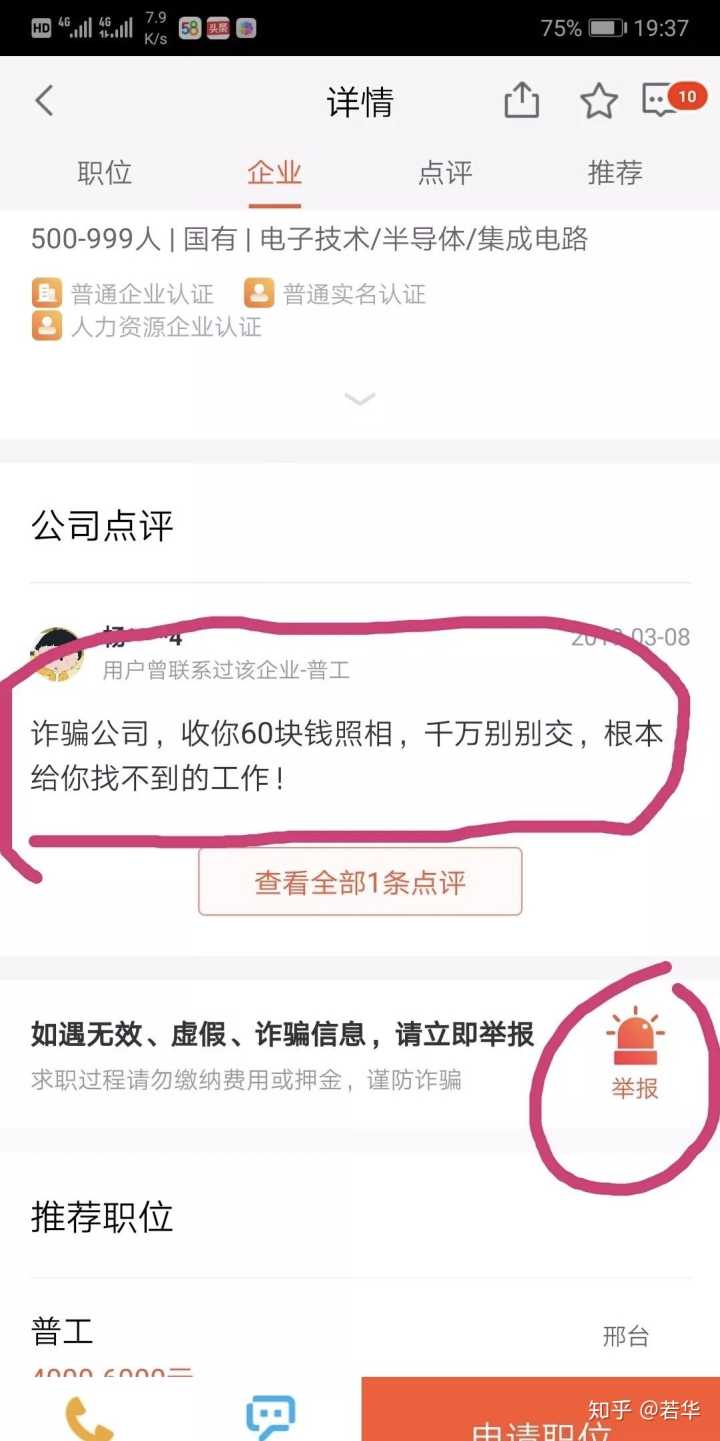The width and height of the screenshot is (720, 1441).
Task: Expand company info with the down chevron
Action: [360, 399]
